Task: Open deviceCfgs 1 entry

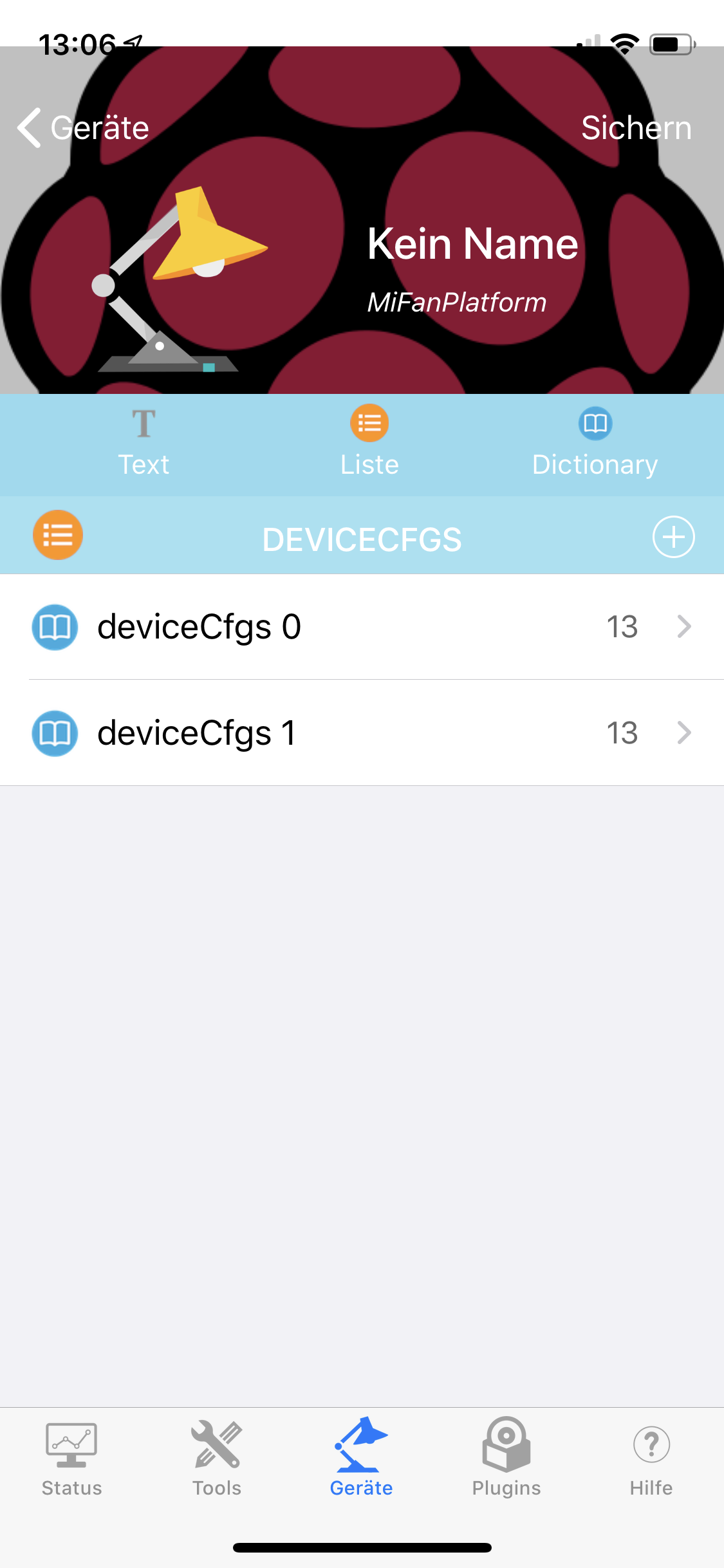Action: point(362,733)
